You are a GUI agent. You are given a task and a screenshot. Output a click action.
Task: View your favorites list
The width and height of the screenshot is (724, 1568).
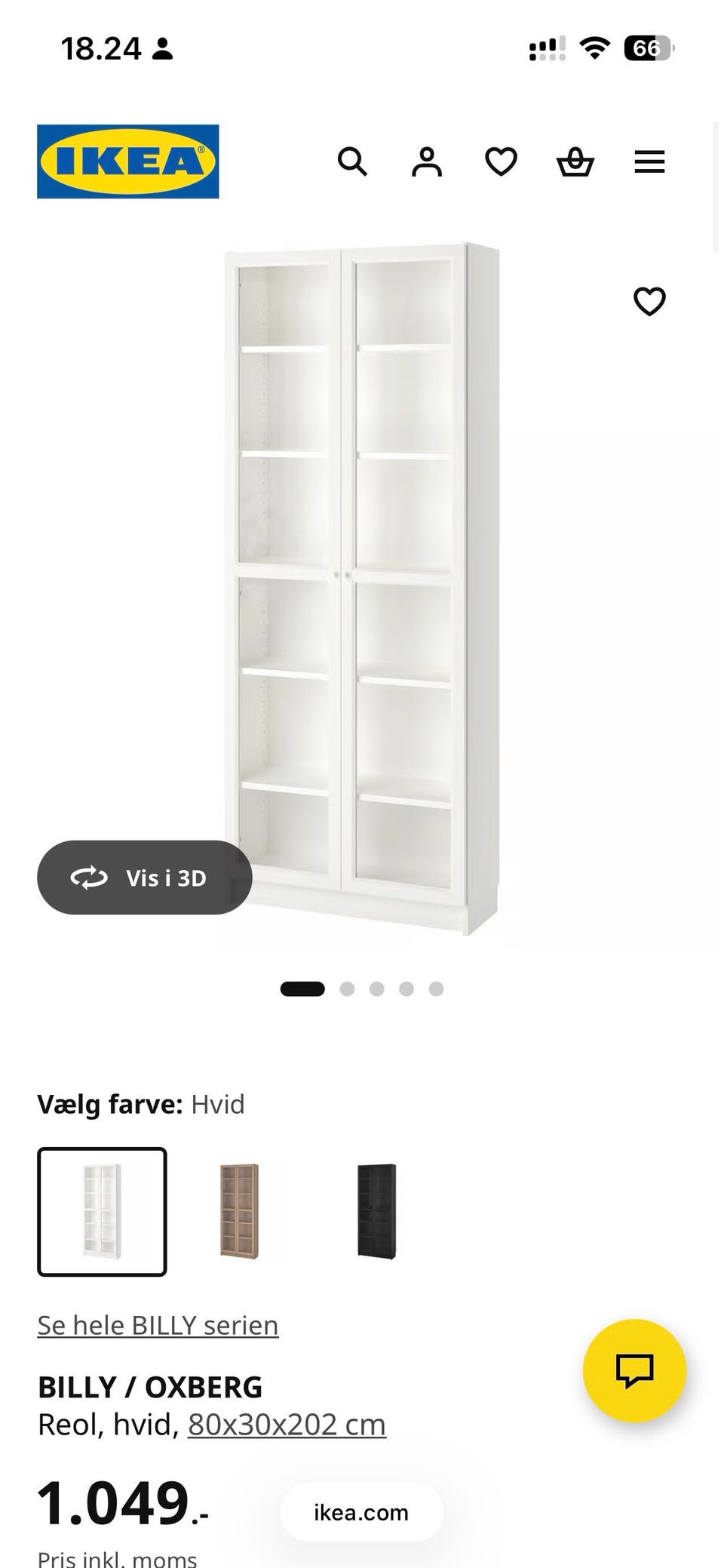tap(500, 161)
